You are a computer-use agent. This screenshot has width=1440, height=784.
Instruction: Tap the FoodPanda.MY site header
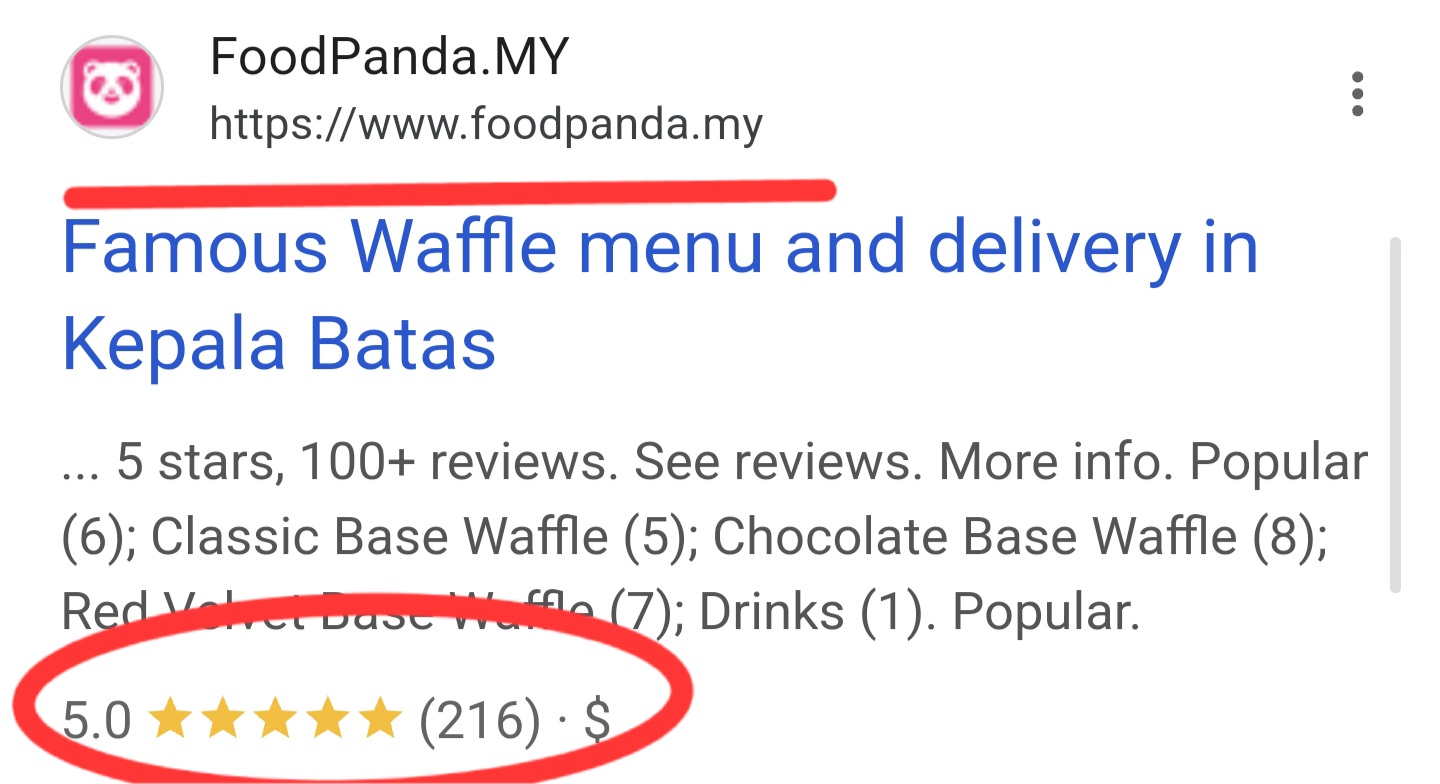point(389,58)
